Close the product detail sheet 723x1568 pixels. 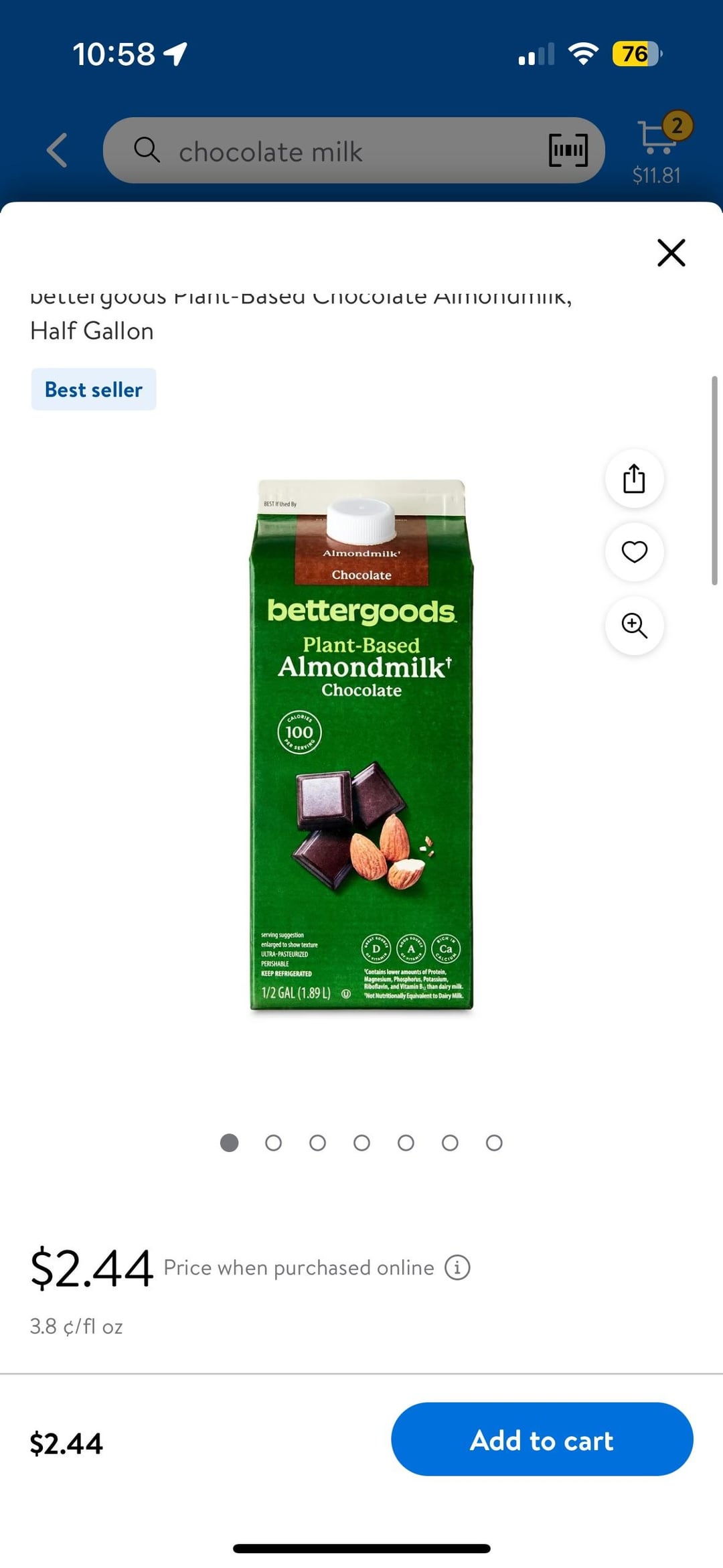click(671, 253)
